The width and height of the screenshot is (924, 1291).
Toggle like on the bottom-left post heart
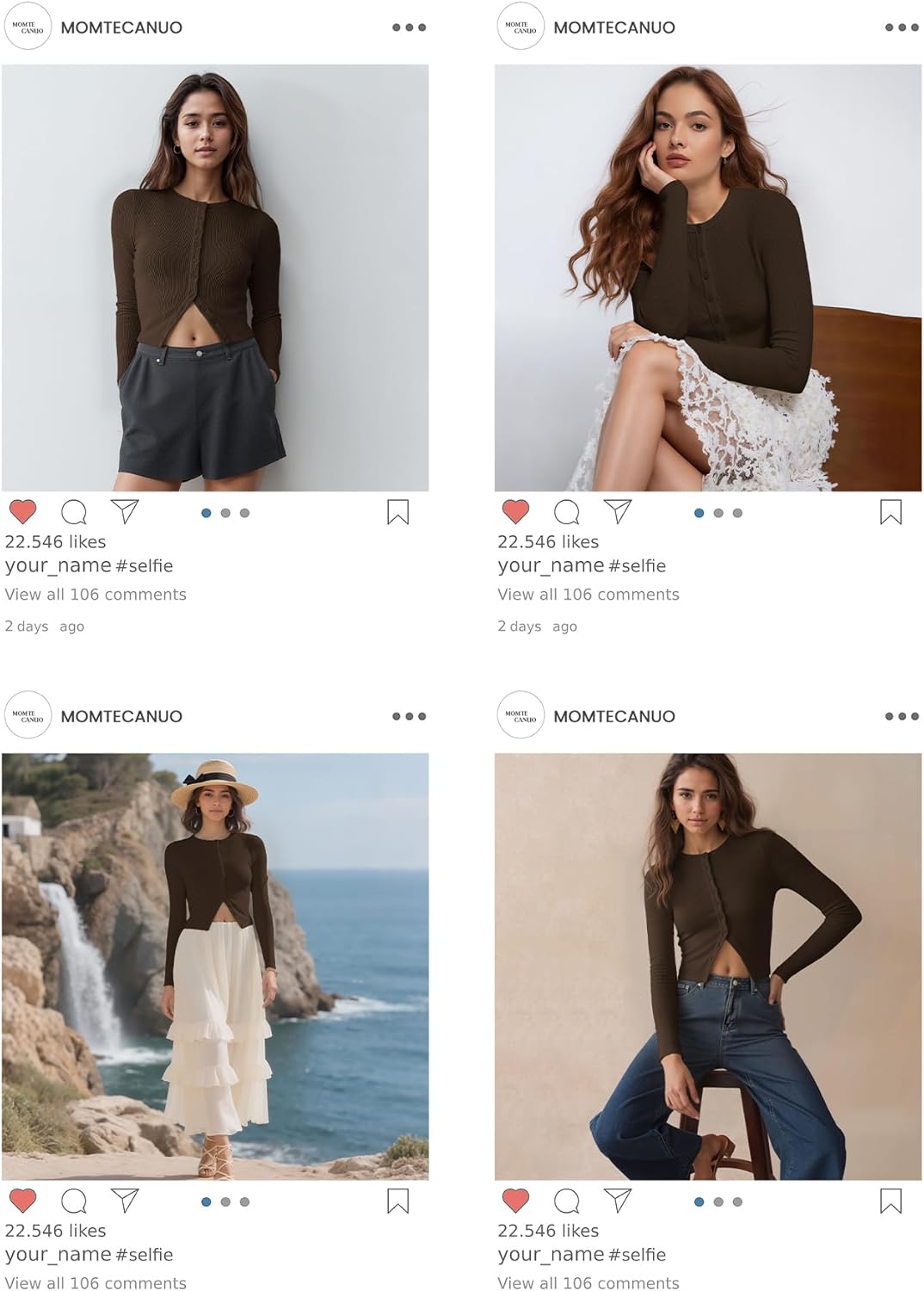pyautogui.click(x=24, y=1202)
